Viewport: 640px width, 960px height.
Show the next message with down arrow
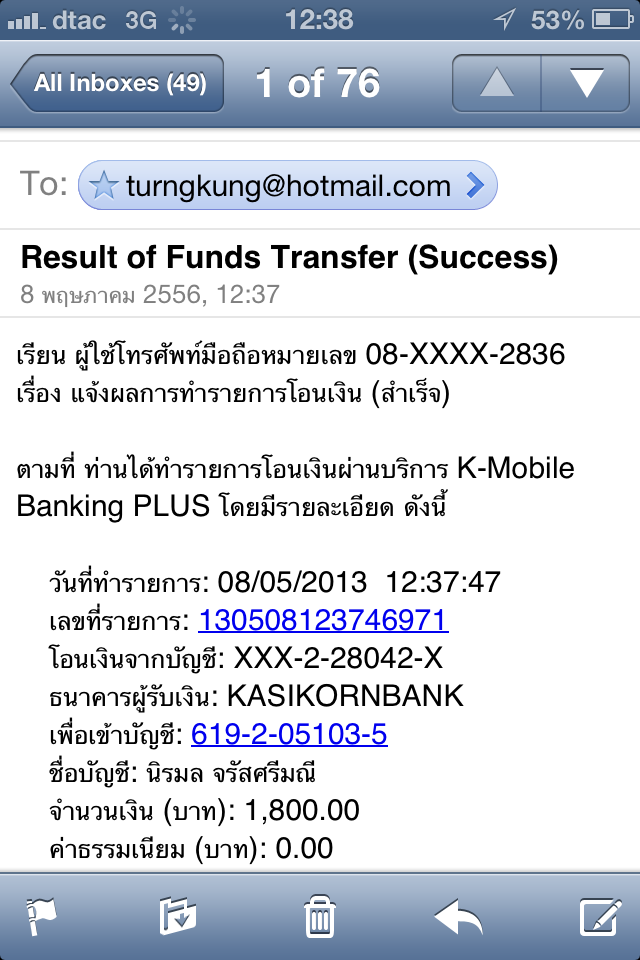[x=585, y=83]
